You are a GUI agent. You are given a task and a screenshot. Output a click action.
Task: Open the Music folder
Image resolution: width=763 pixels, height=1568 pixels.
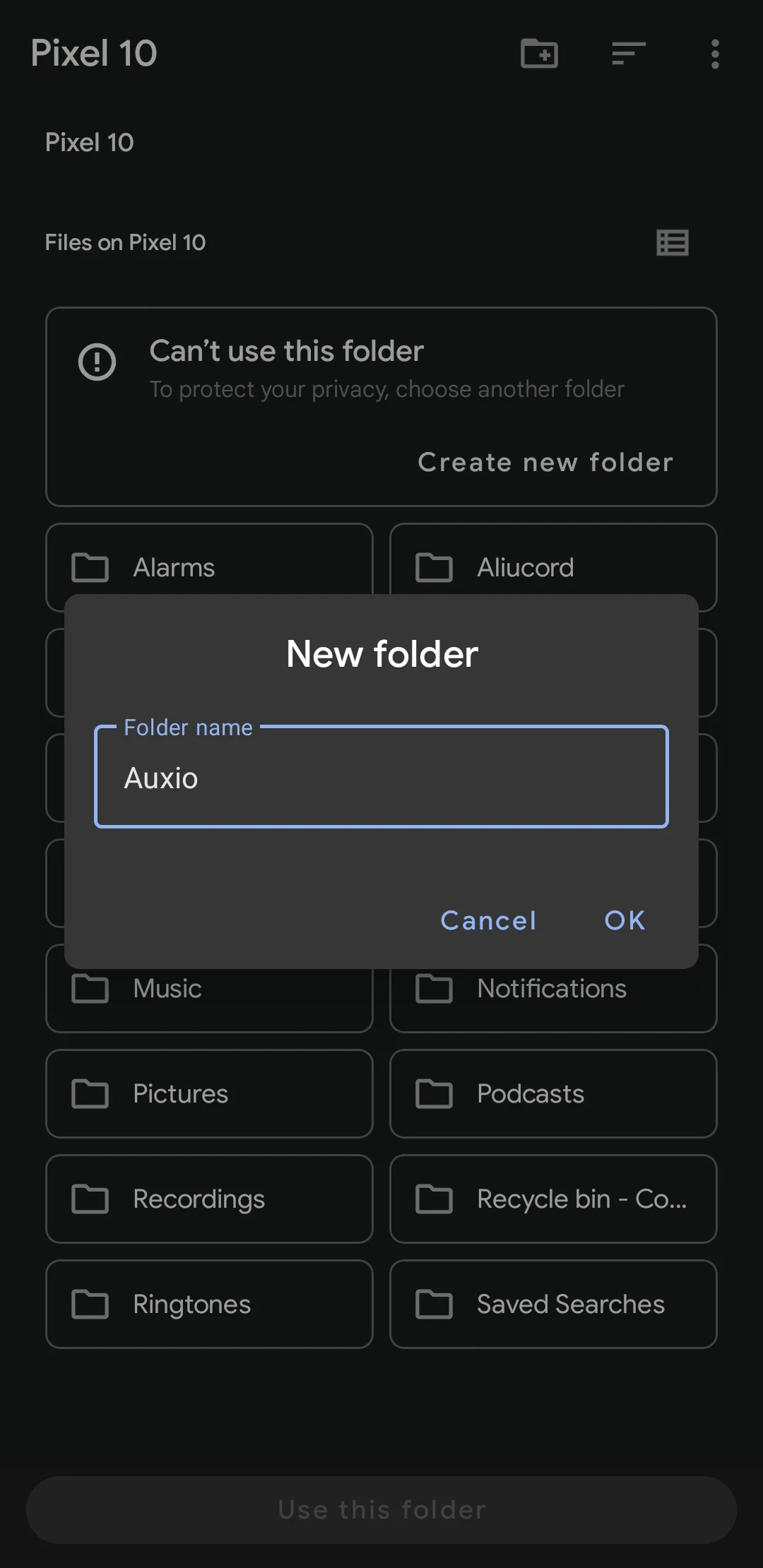209,996
